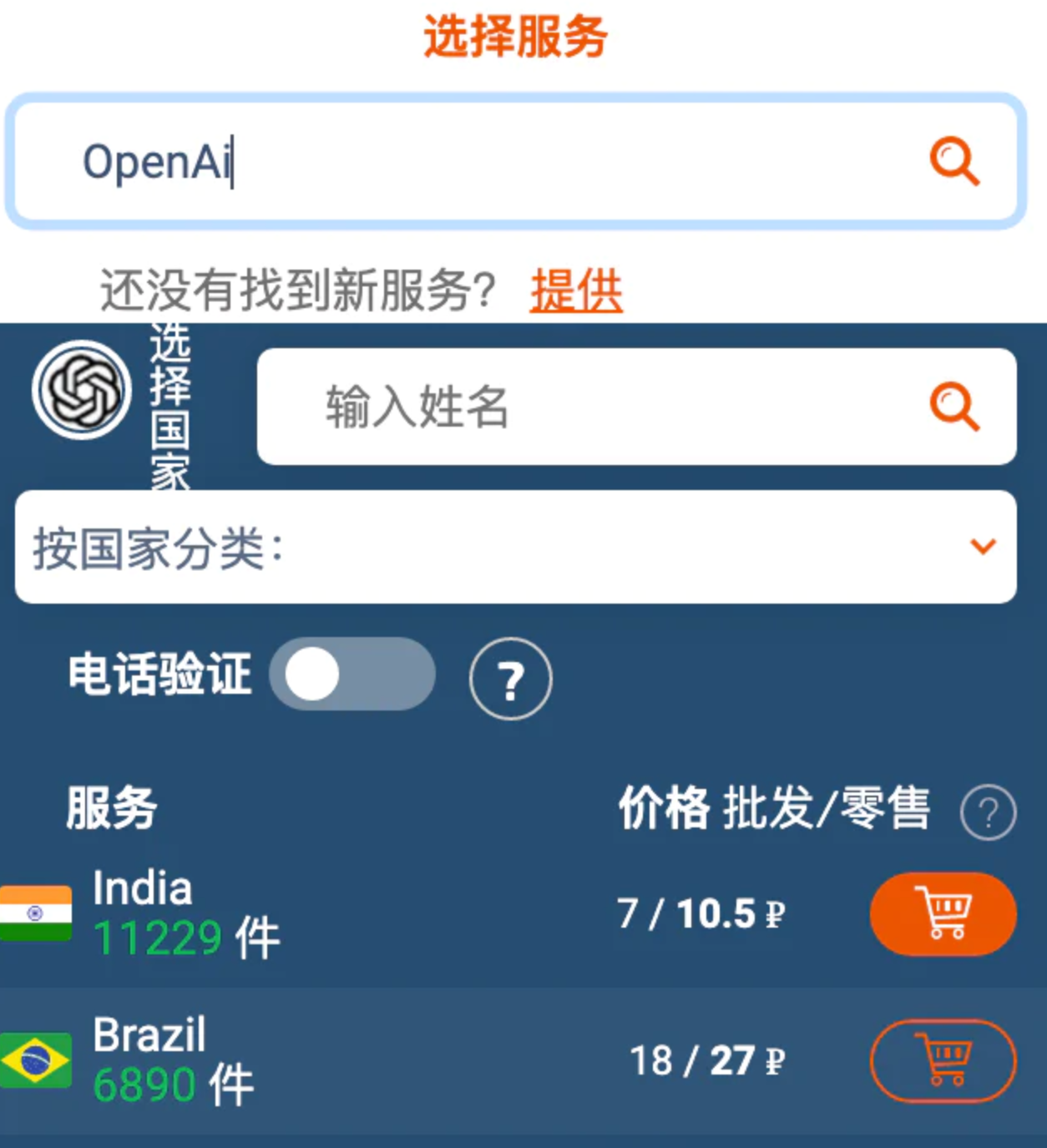Screen dimensions: 1047x1148
Task: Open the 提供 link to suggest a service
Action: pos(576,291)
